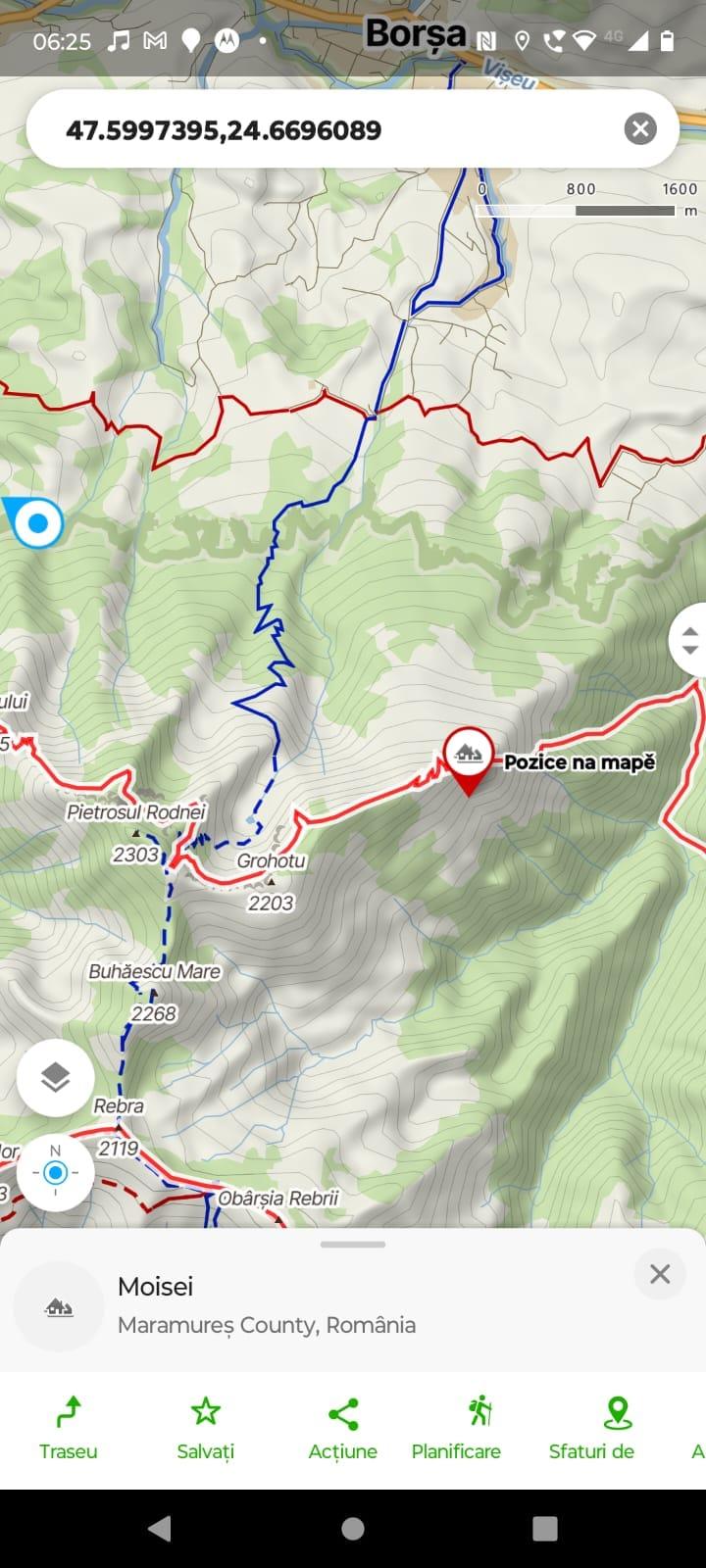Start a route with Traseu
Viewport: 706px width, 1568px height.
(68, 1428)
